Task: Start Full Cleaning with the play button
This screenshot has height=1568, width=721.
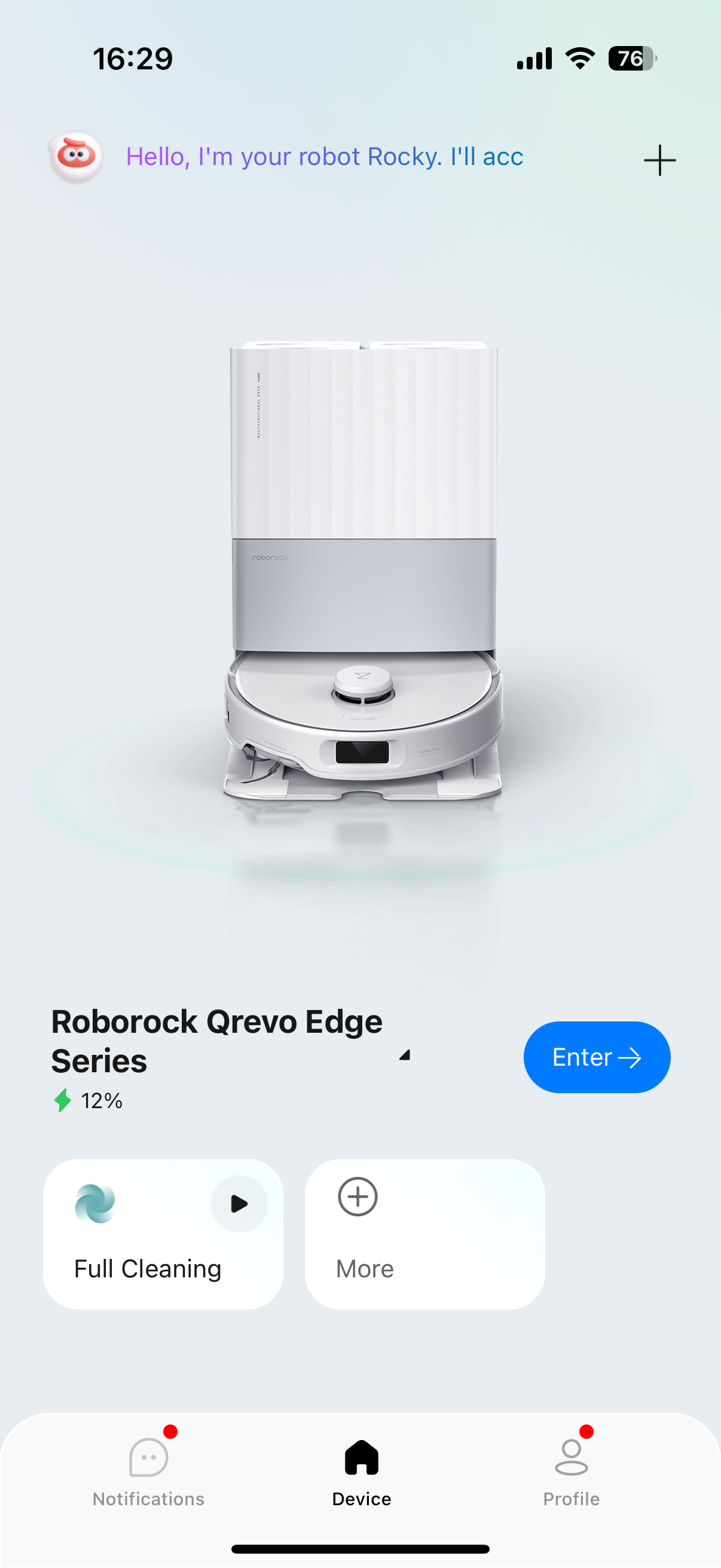Action: pos(239,1203)
